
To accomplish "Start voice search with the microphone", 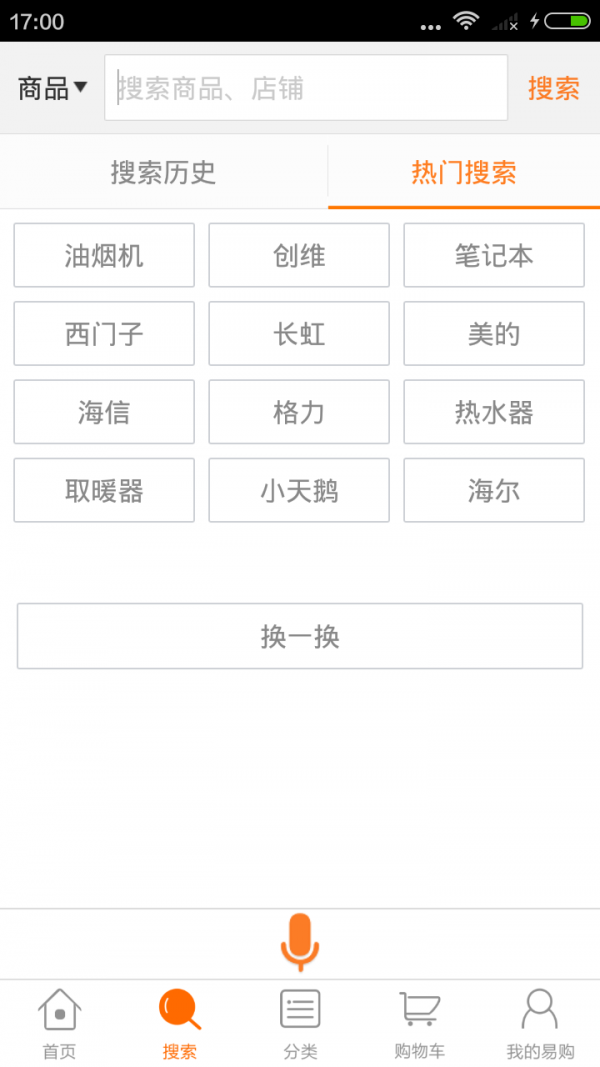I will click(300, 942).
